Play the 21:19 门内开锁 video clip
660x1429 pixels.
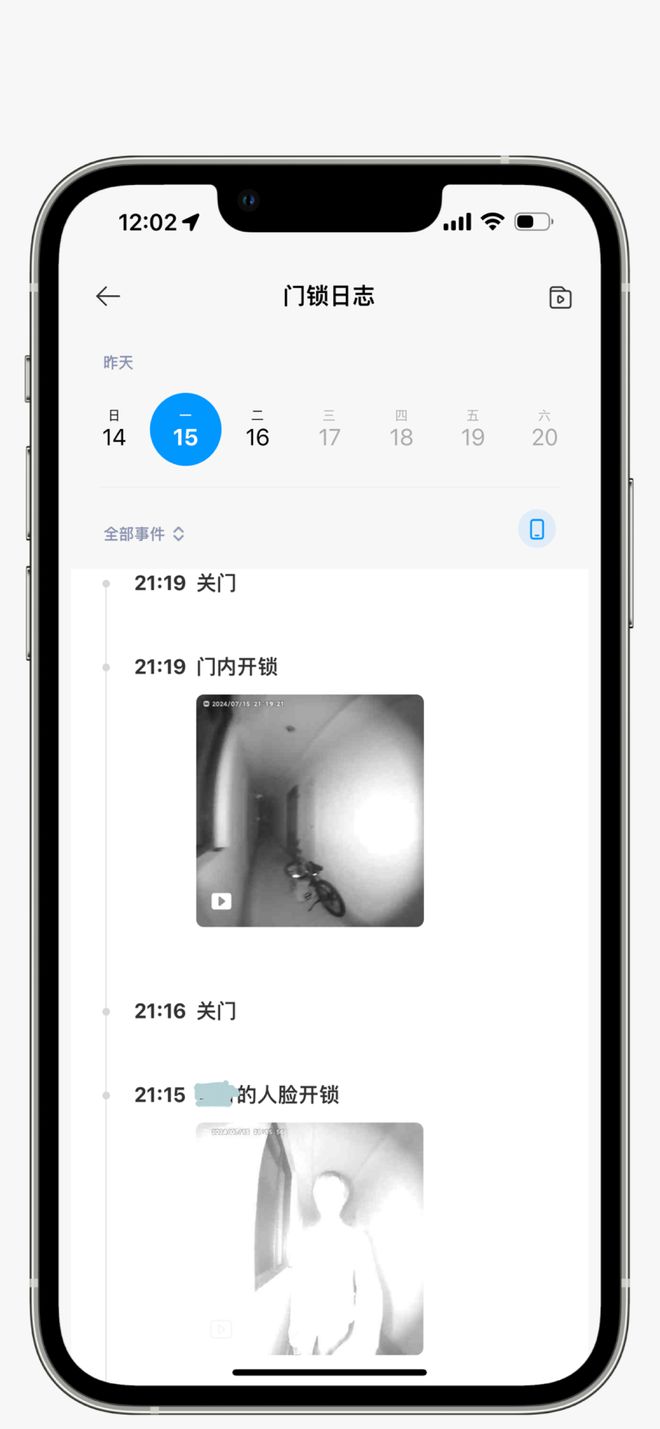(309, 810)
